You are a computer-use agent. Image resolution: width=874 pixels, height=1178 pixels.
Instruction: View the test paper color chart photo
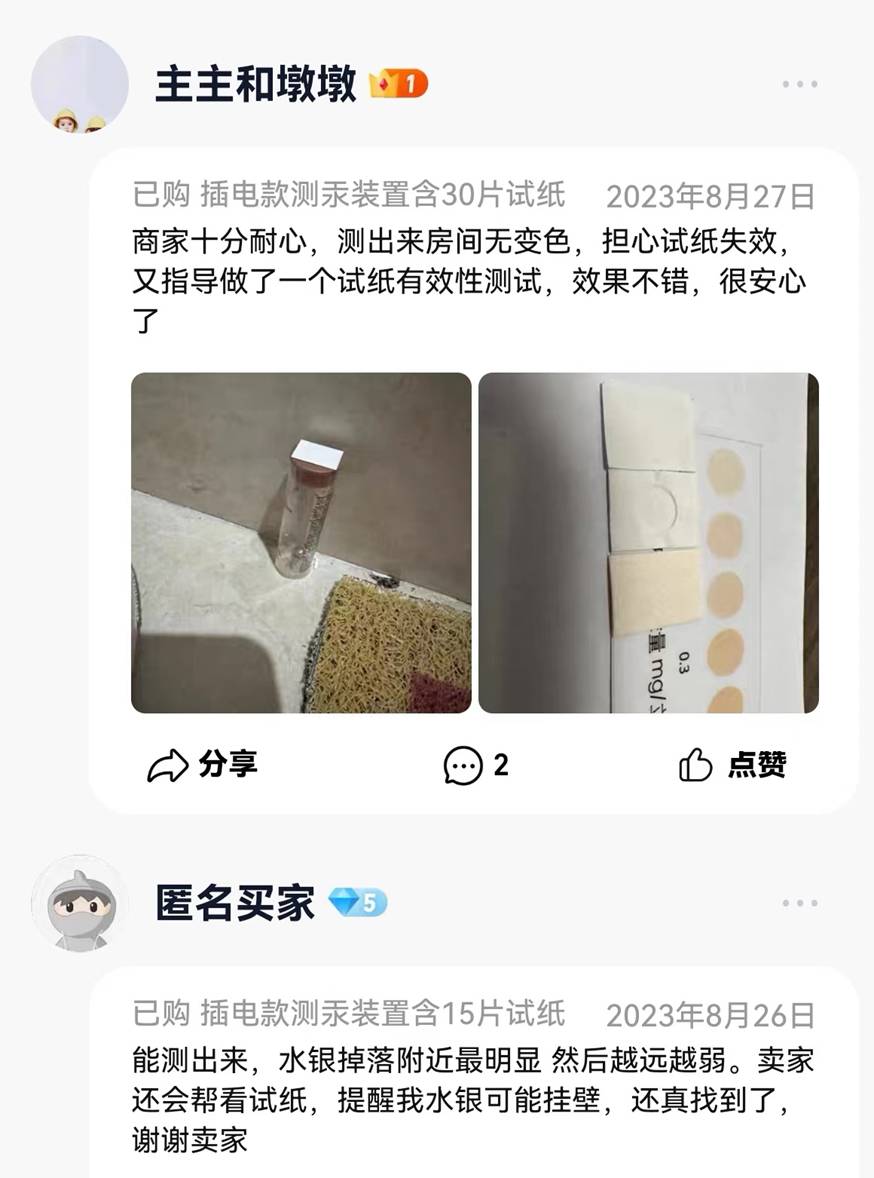pos(648,543)
